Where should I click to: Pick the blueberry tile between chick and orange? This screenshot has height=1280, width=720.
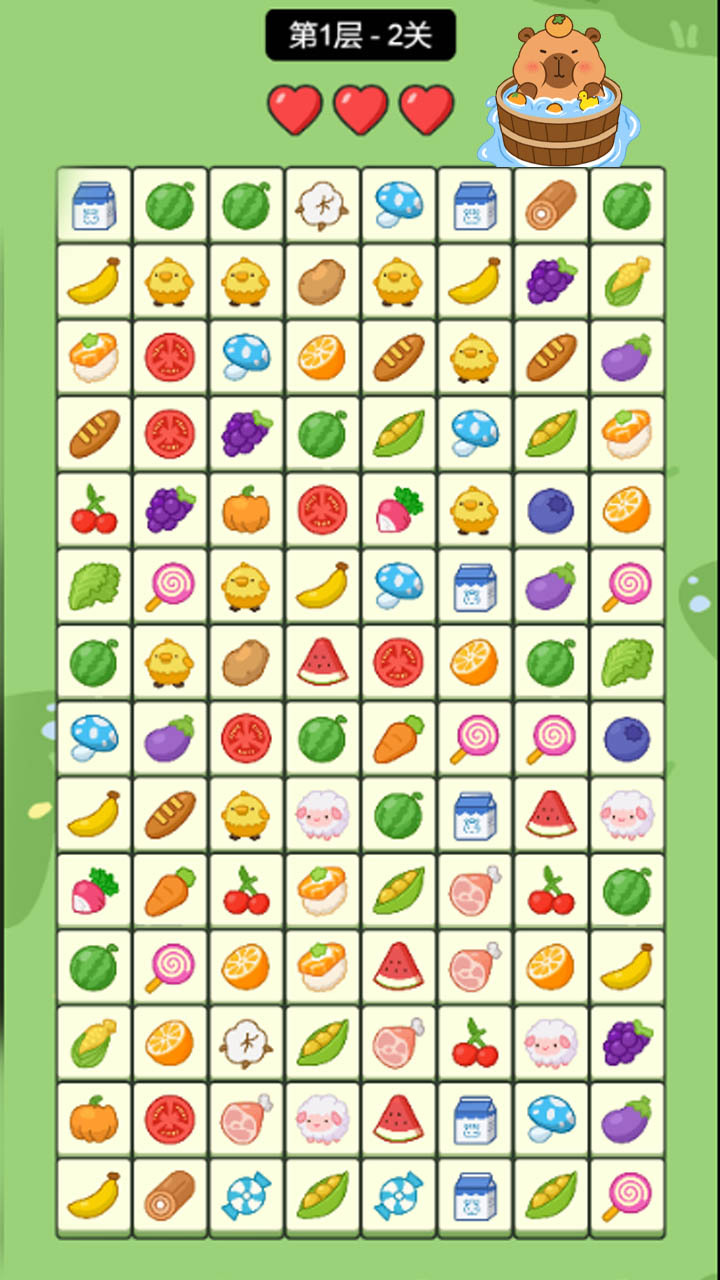551,510
